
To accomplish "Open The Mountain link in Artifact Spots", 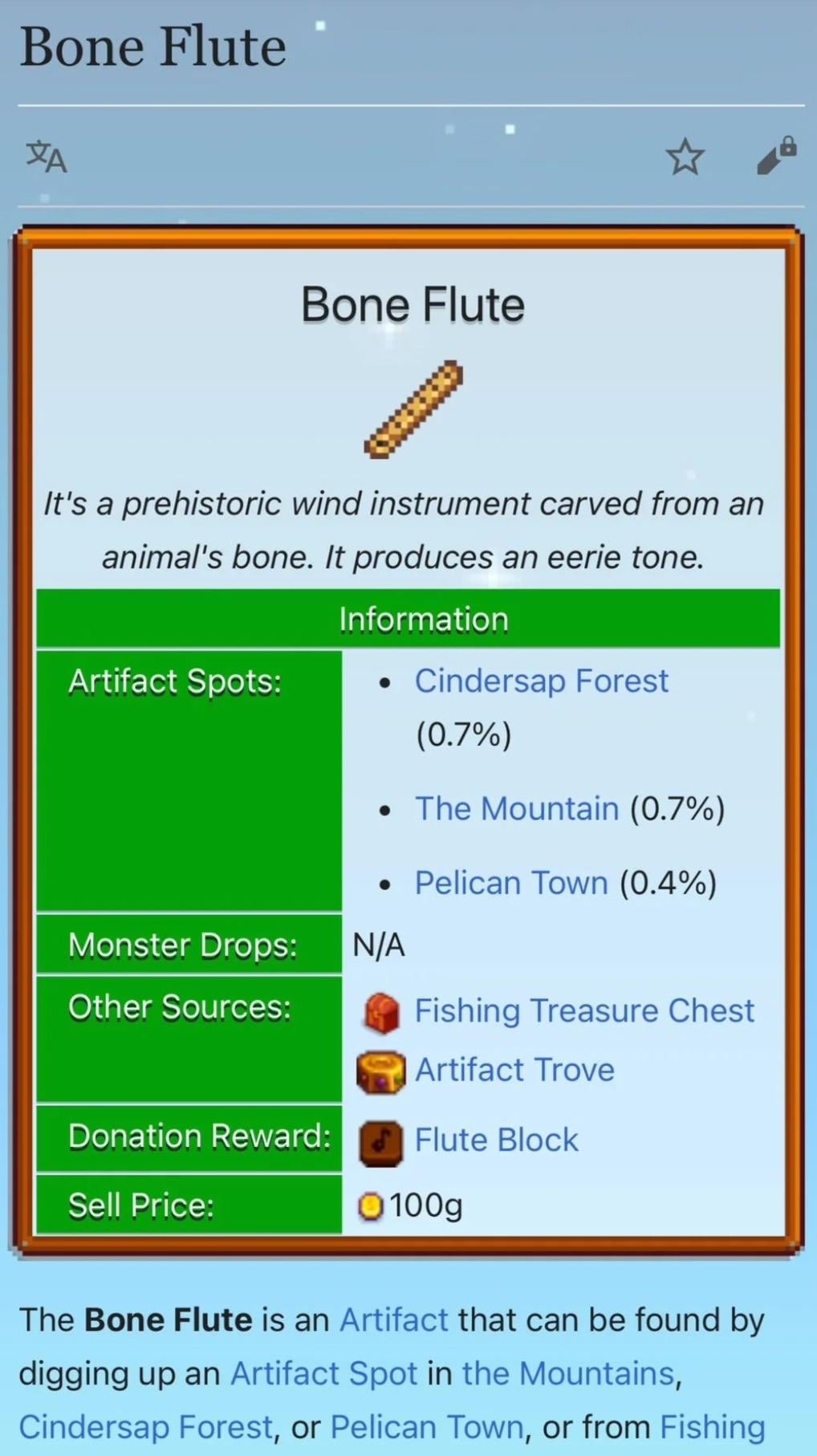I will click(517, 808).
